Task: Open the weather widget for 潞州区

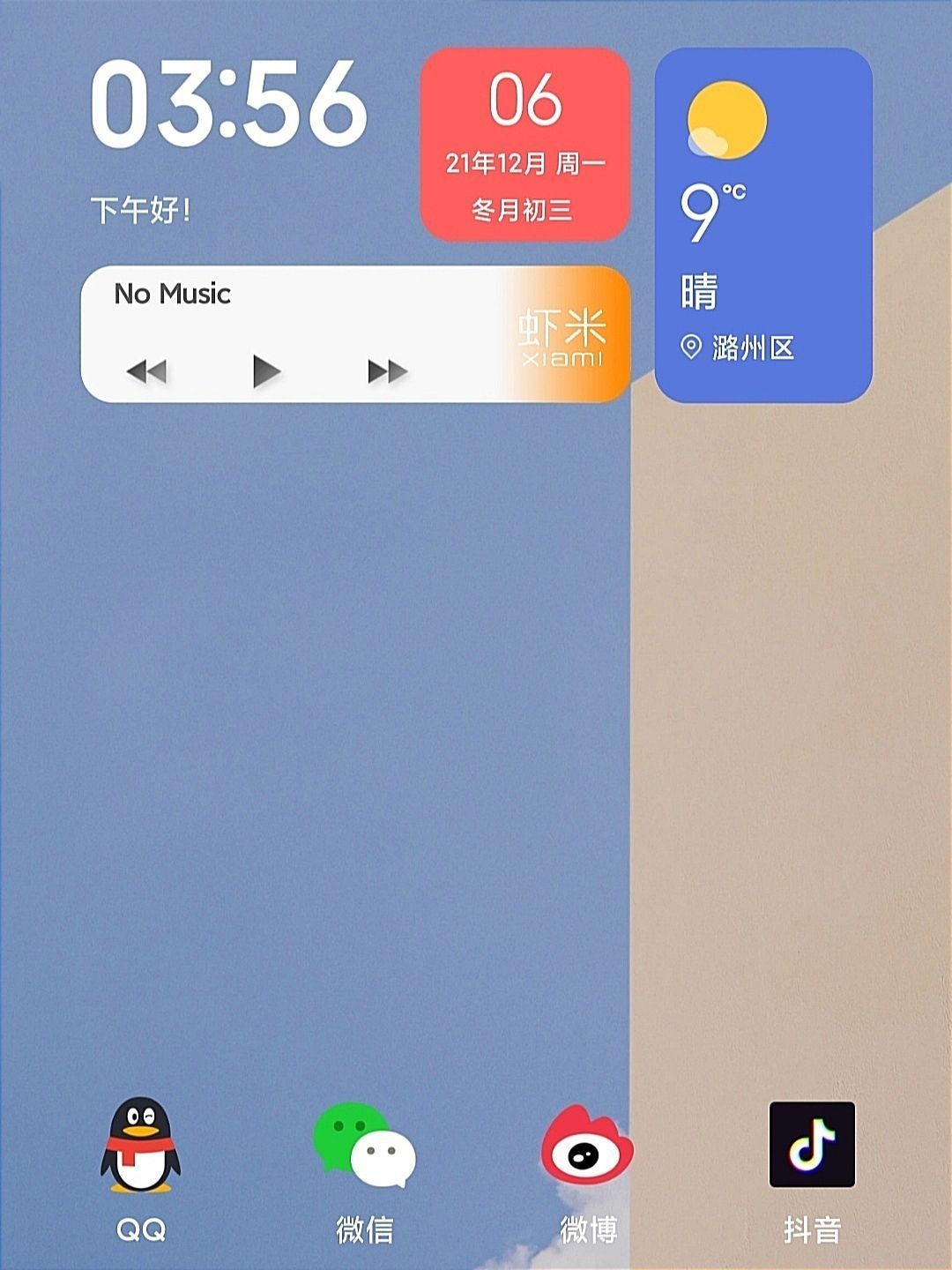Action: point(763,226)
